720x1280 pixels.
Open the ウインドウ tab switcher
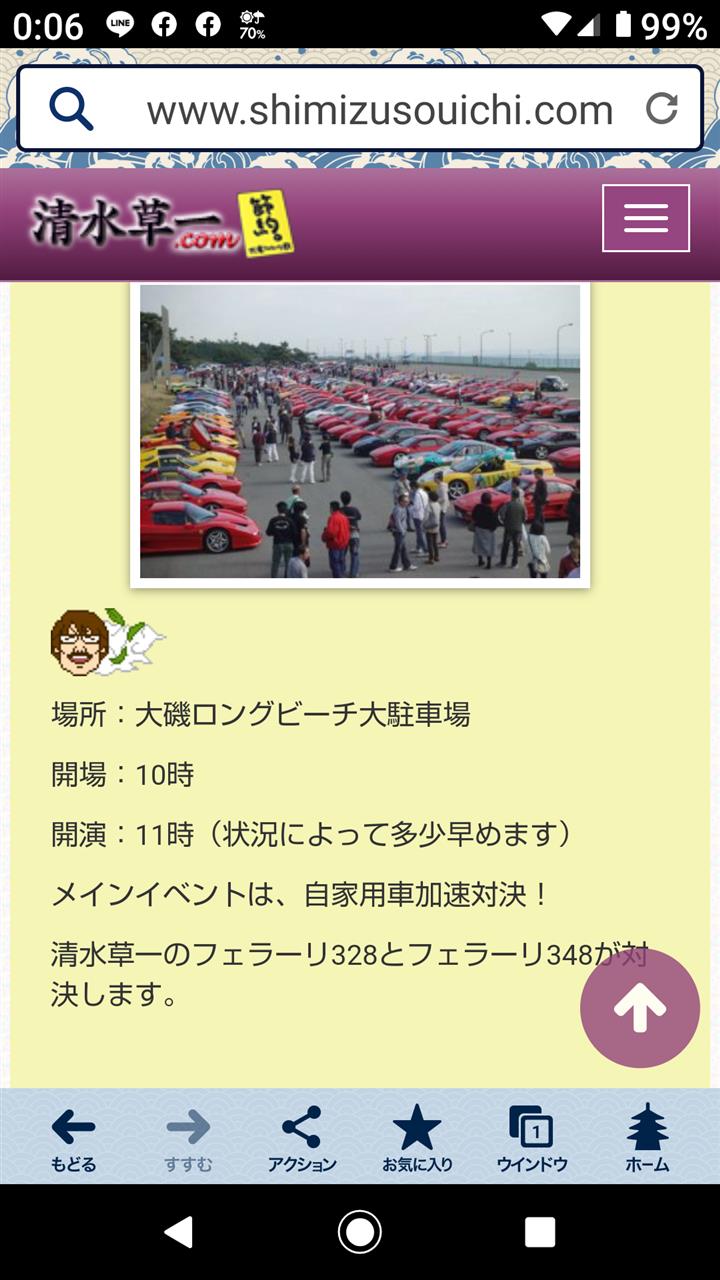[531, 1138]
